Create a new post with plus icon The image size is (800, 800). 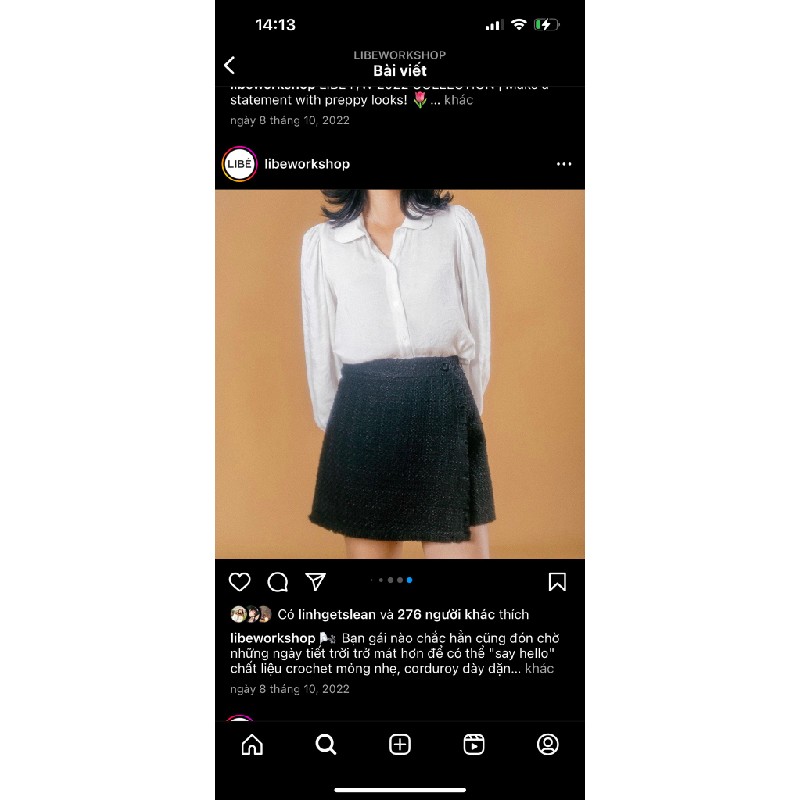pos(400,744)
